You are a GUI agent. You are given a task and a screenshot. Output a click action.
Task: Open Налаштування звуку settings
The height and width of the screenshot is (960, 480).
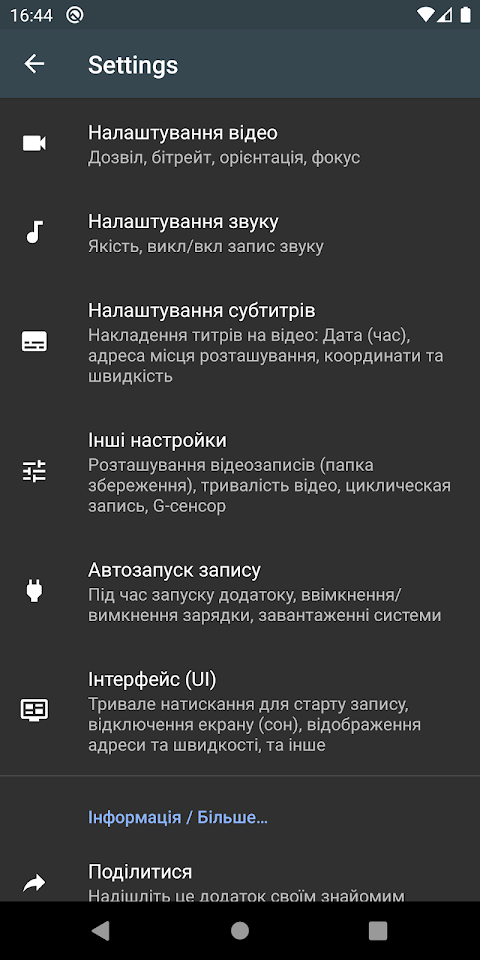(240, 233)
